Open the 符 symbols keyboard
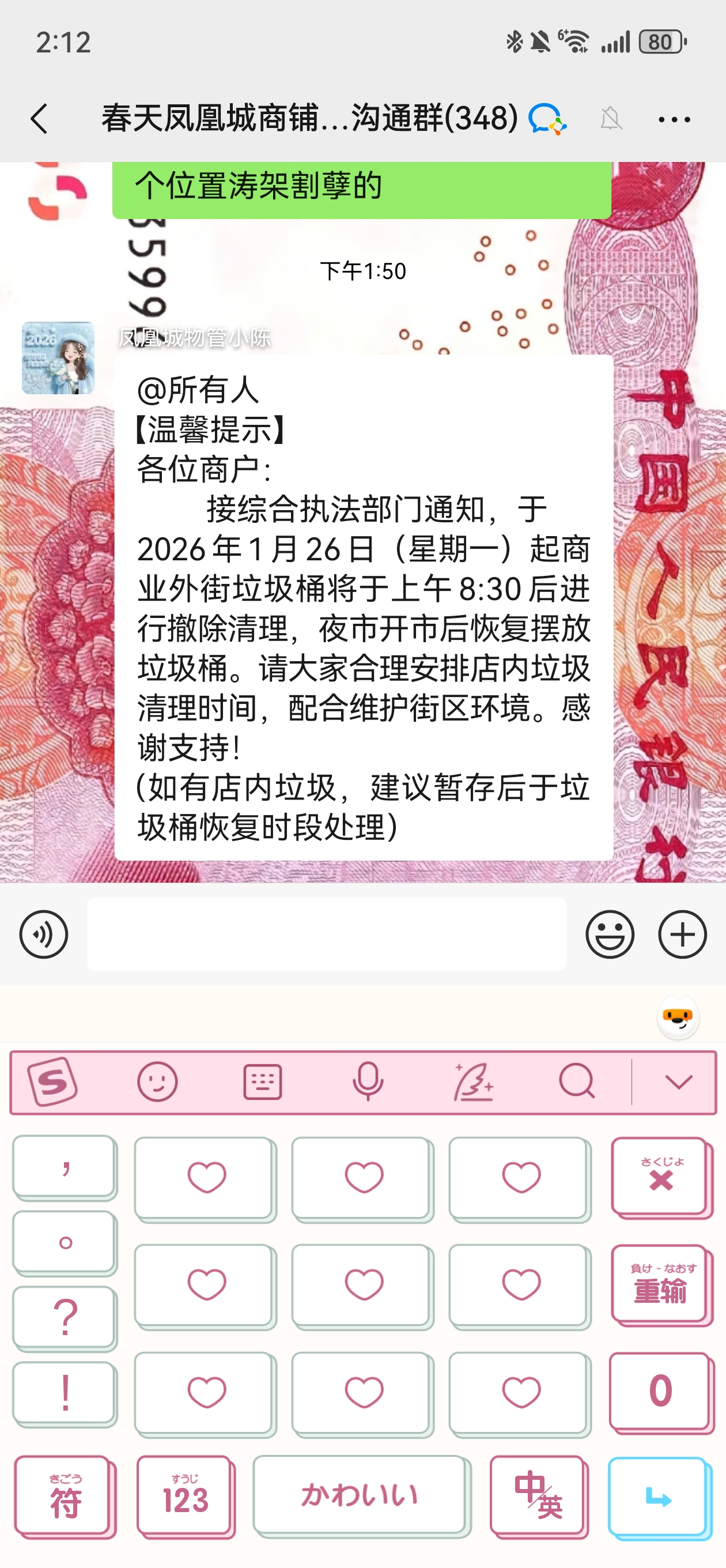 [x=65, y=1495]
